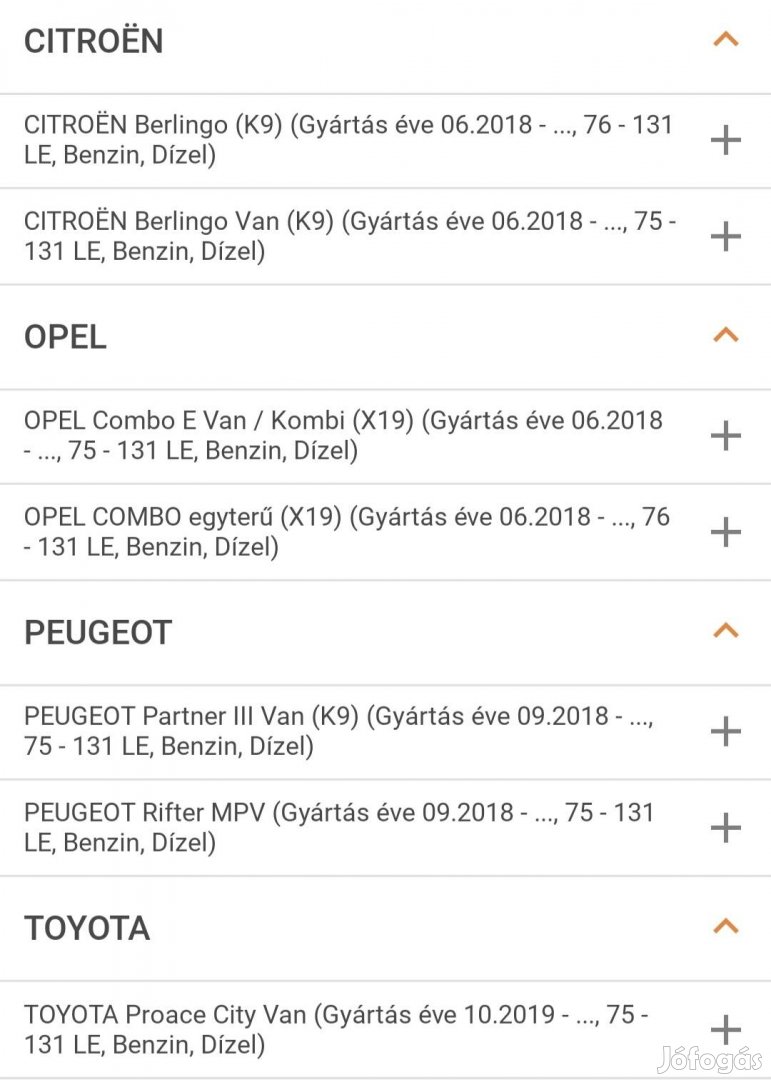
Task: Click plus beside PEUGEOT Rifter MPV
Action: [725, 828]
